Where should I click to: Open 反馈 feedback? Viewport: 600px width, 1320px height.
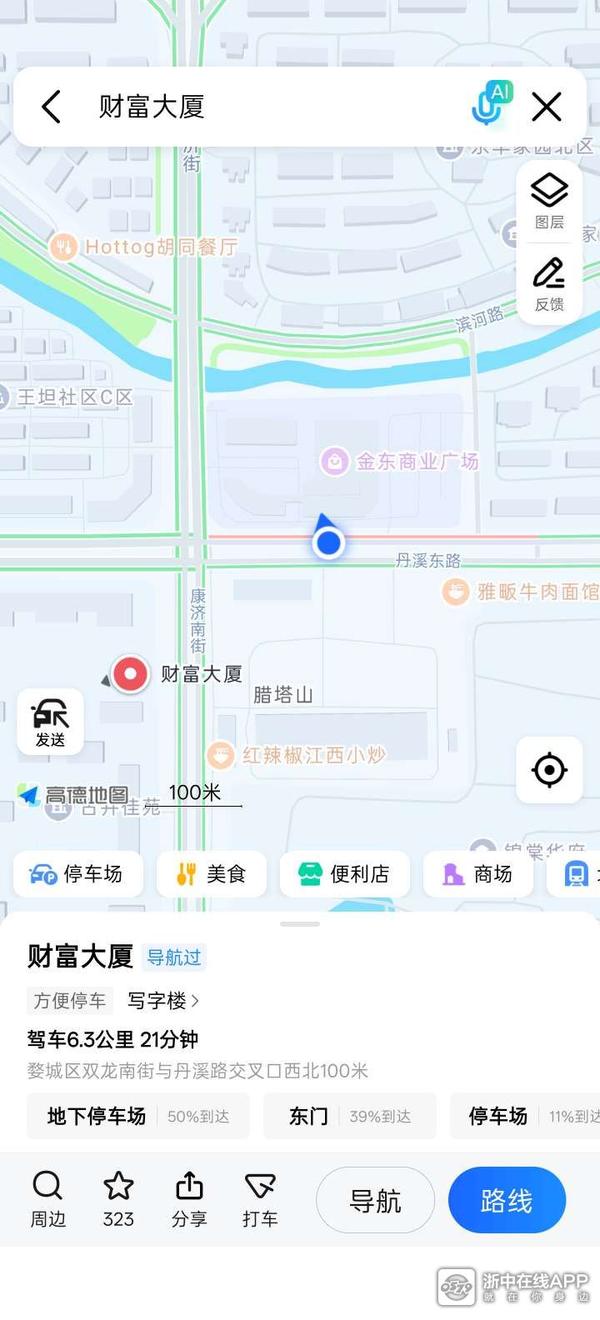[x=549, y=284]
